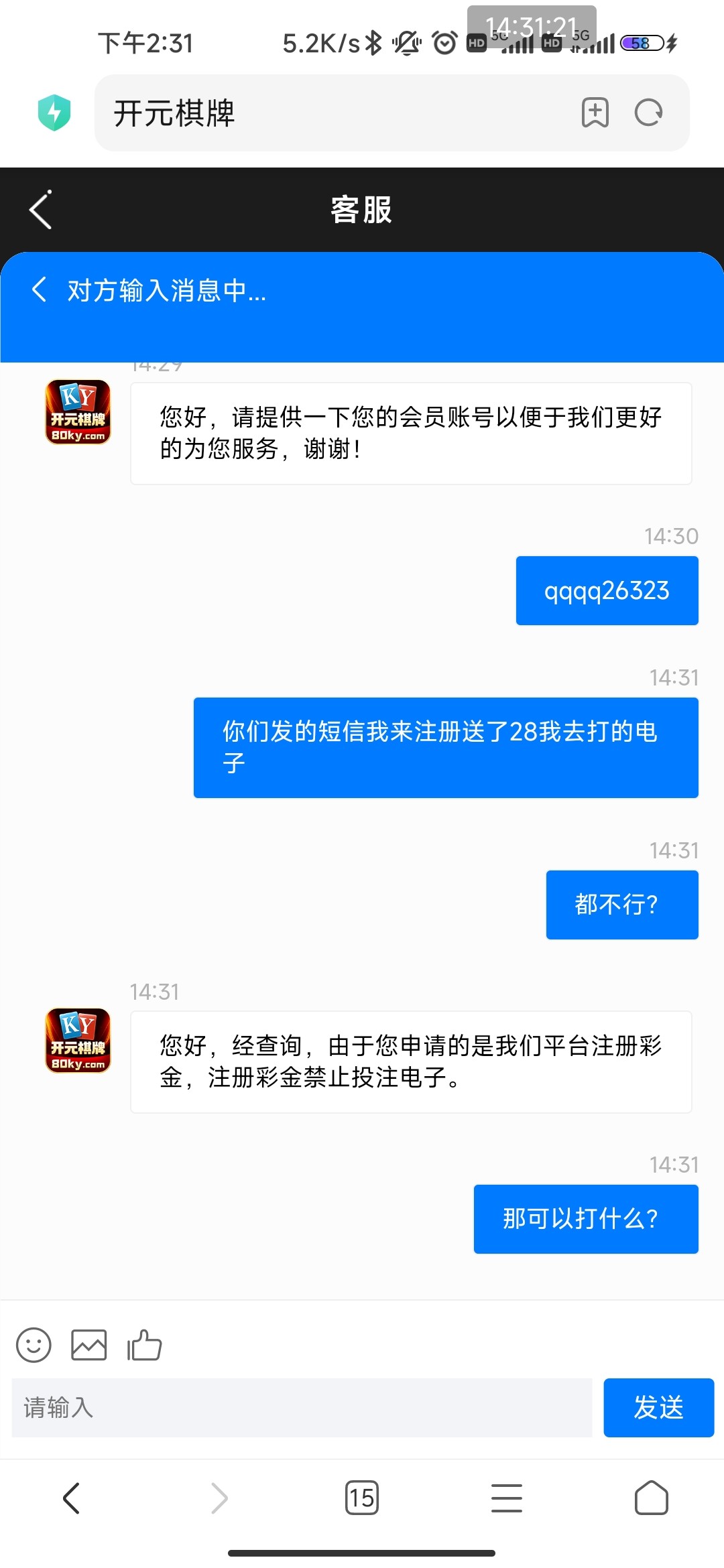
Task: Go back from the 客服 page header
Action: coord(41,210)
